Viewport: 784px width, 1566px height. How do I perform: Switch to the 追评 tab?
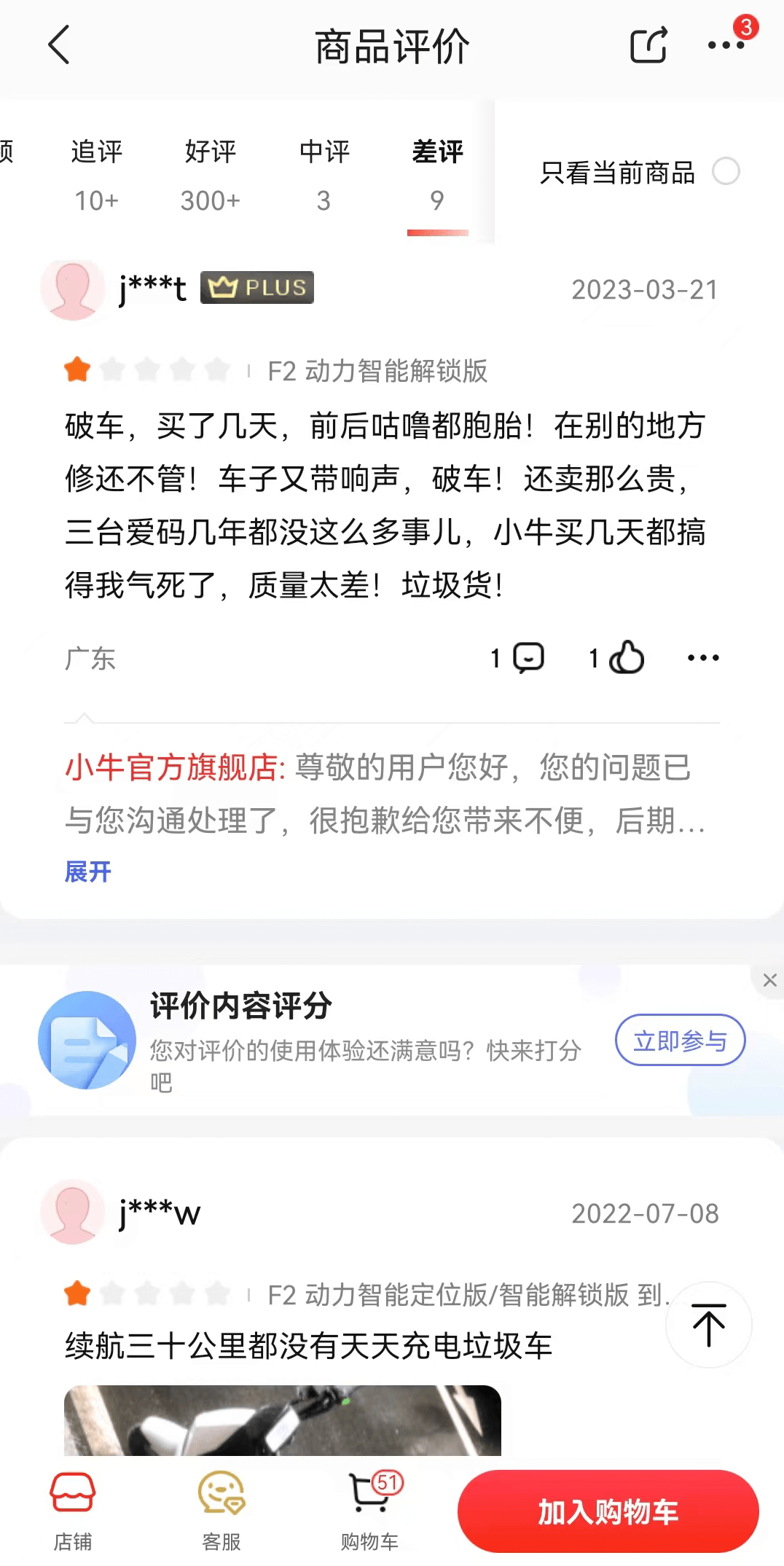(x=96, y=175)
